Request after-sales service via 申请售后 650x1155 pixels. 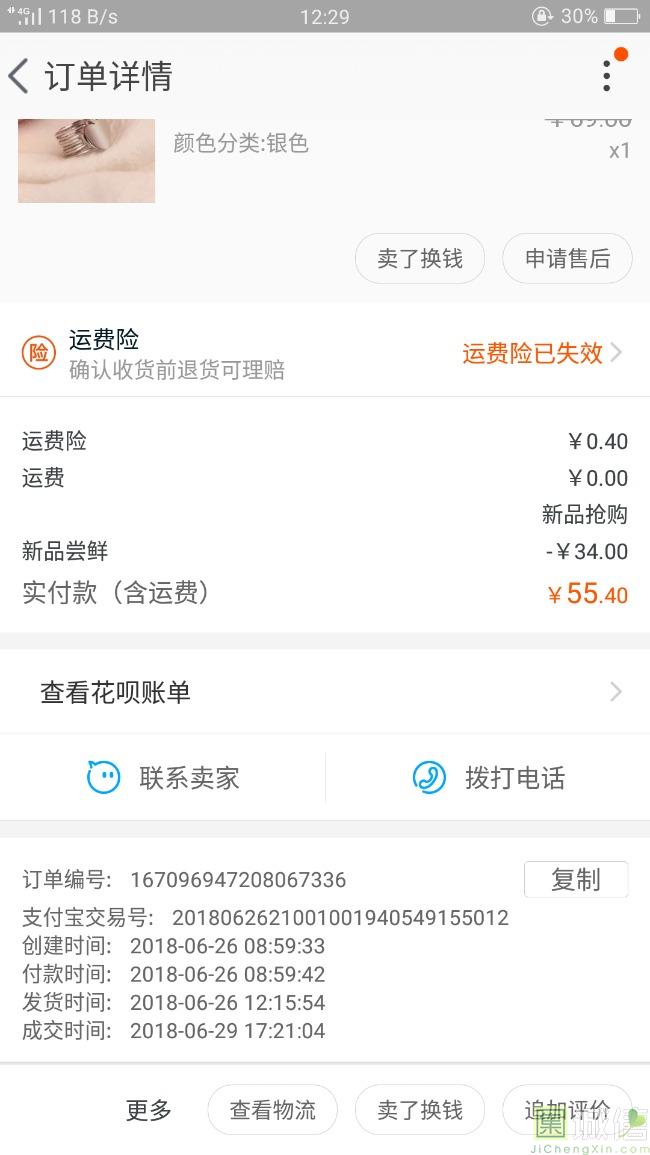coord(567,259)
